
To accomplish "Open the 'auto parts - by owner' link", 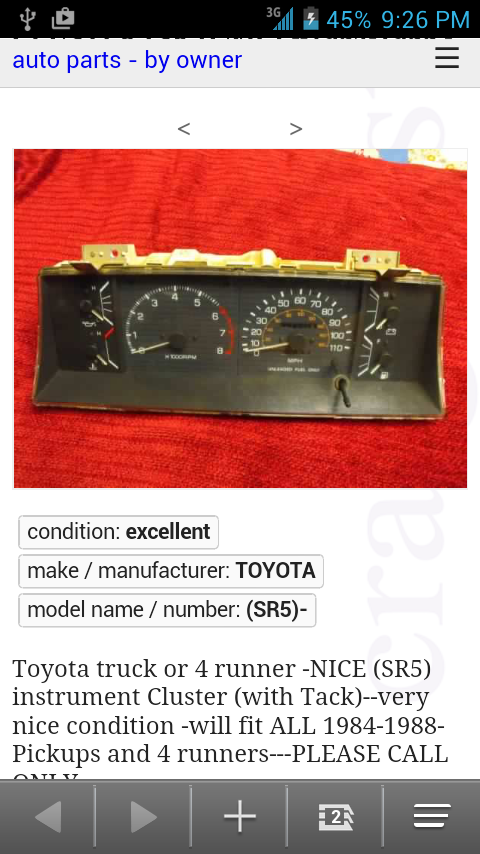I will pos(127,60).
